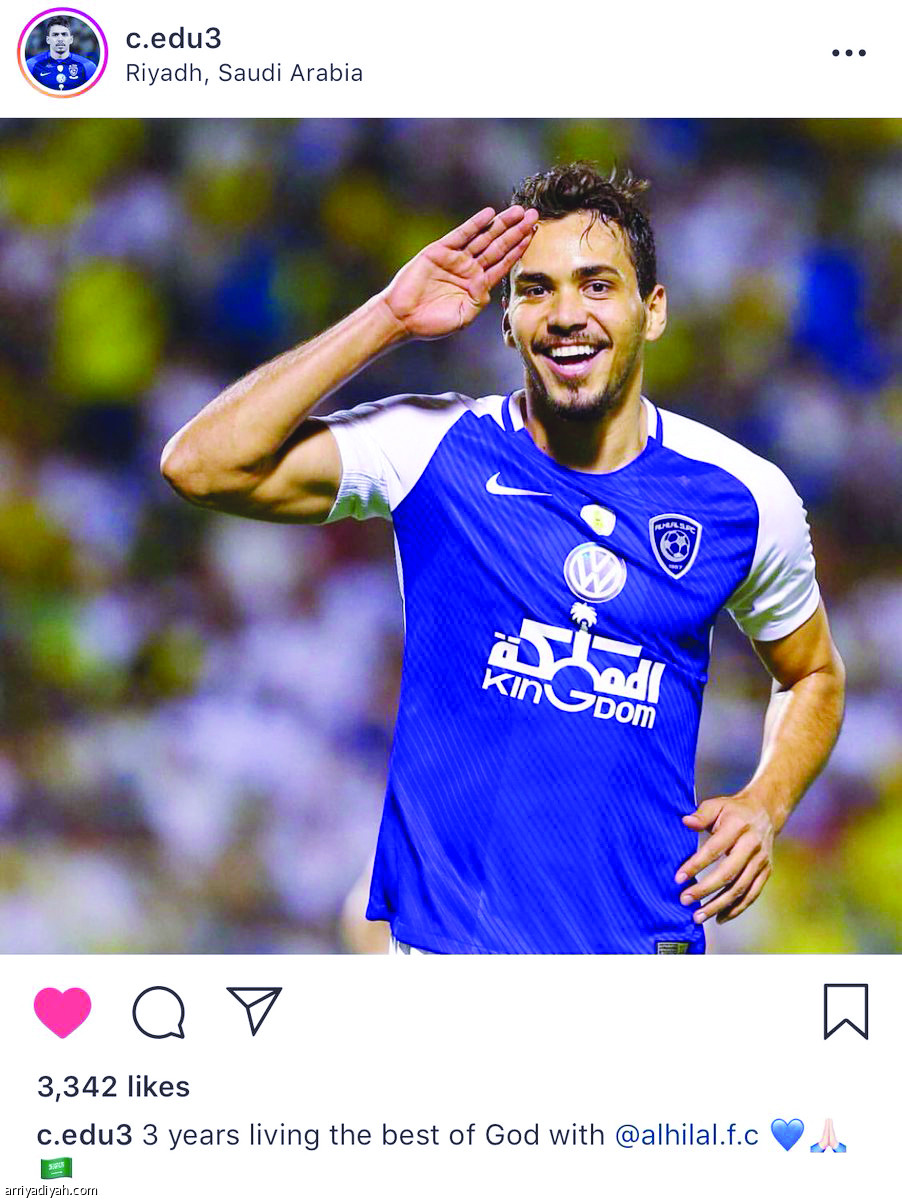Screen dimensions: 902x1200
Task: Open comments with the speech bubble icon
Action: (x=159, y=1012)
